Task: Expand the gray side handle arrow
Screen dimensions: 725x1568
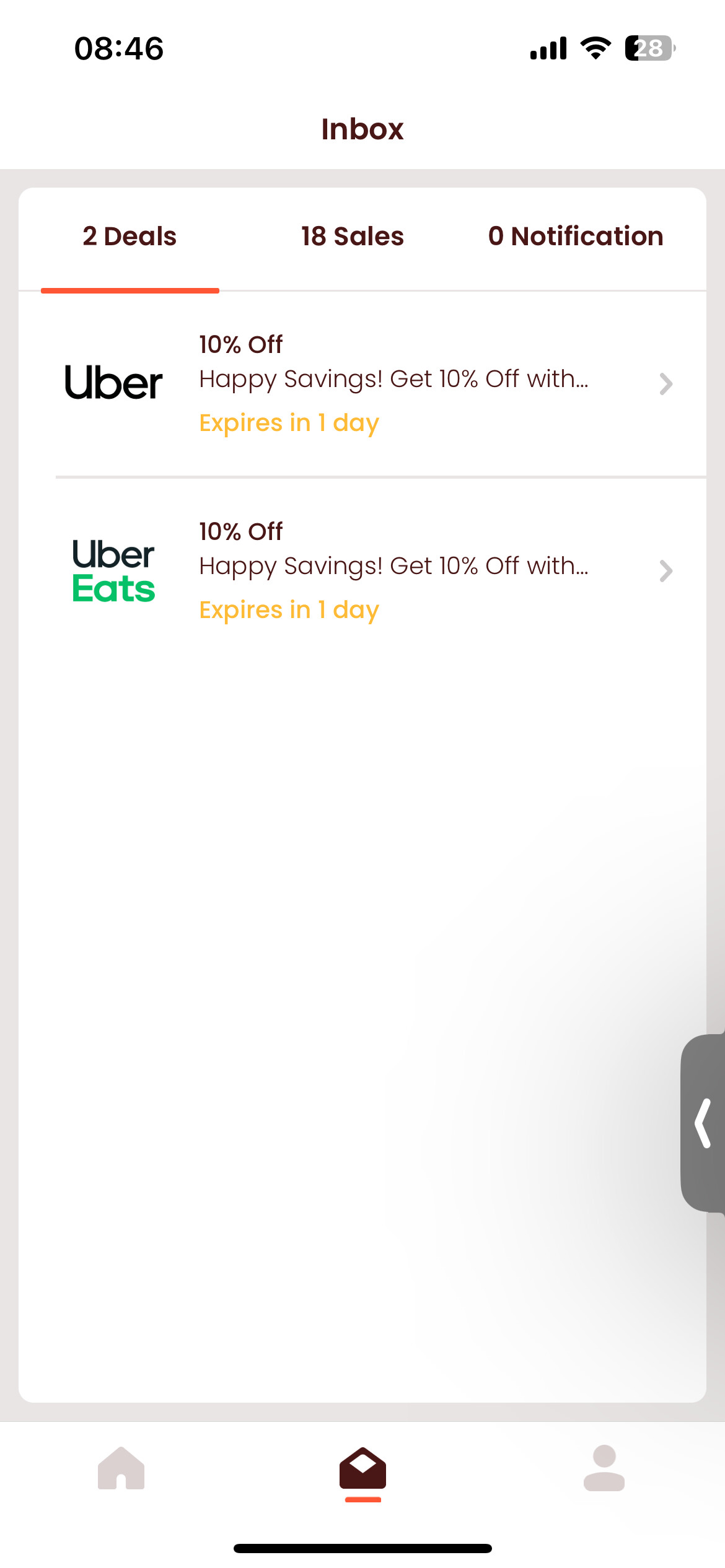Action: click(703, 1123)
